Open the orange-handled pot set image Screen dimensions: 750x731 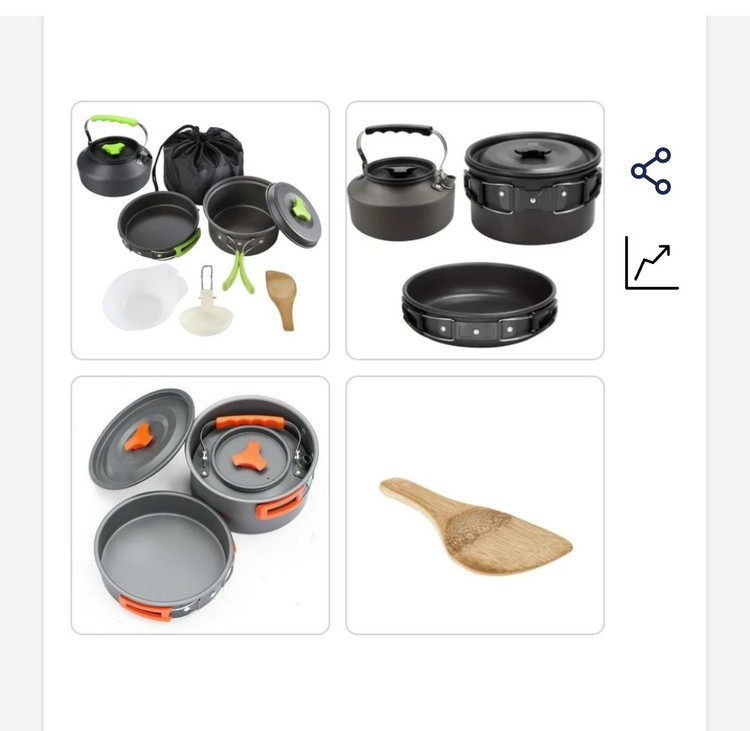(x=200, y=505)
